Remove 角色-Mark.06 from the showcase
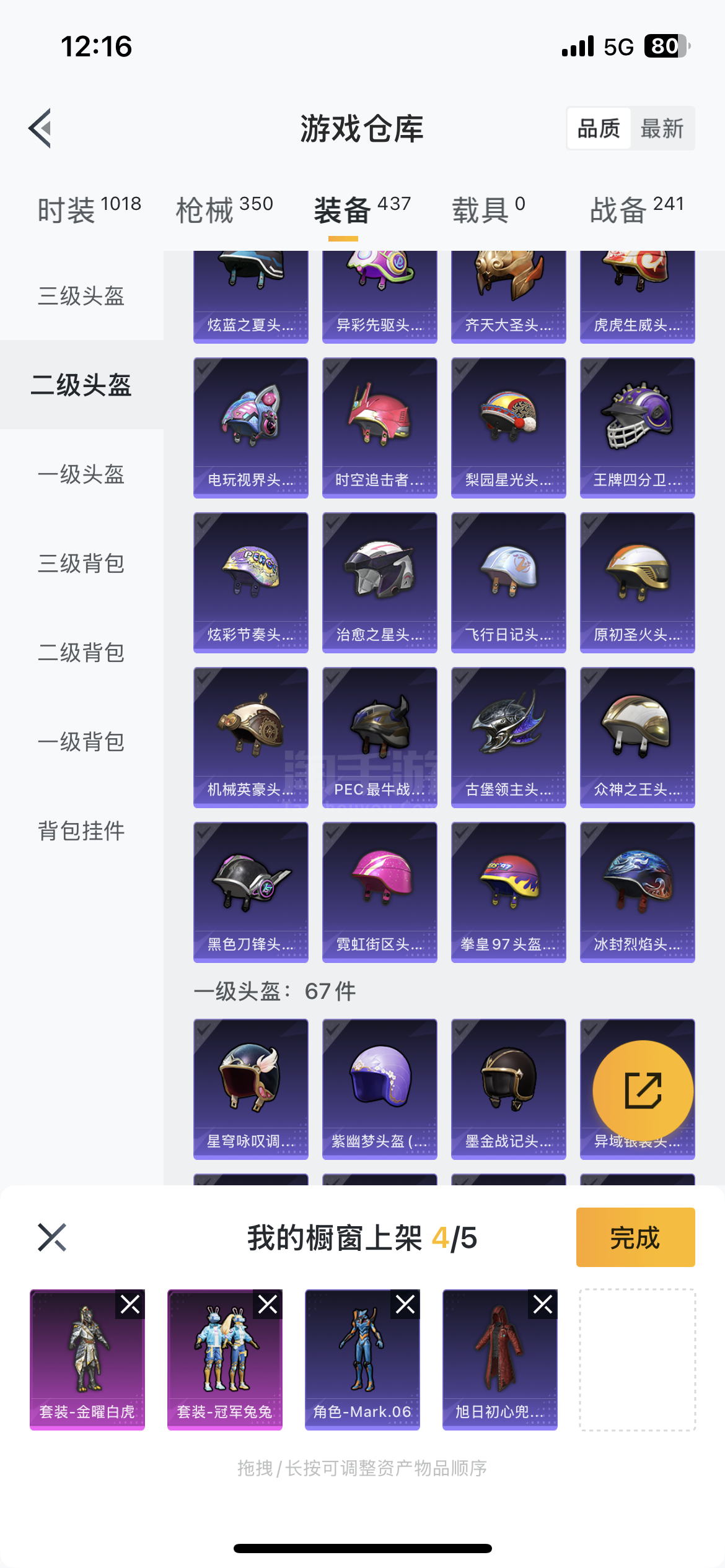The image size is (725, 1568). coord(405,1305)
